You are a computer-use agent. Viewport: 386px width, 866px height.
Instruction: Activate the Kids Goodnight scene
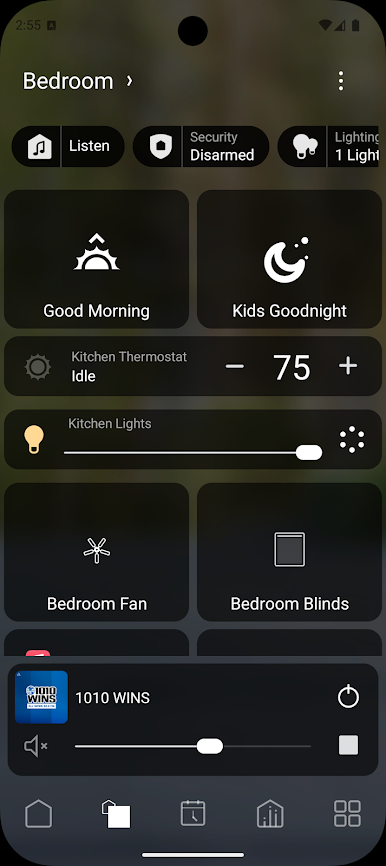coord(289,259)
